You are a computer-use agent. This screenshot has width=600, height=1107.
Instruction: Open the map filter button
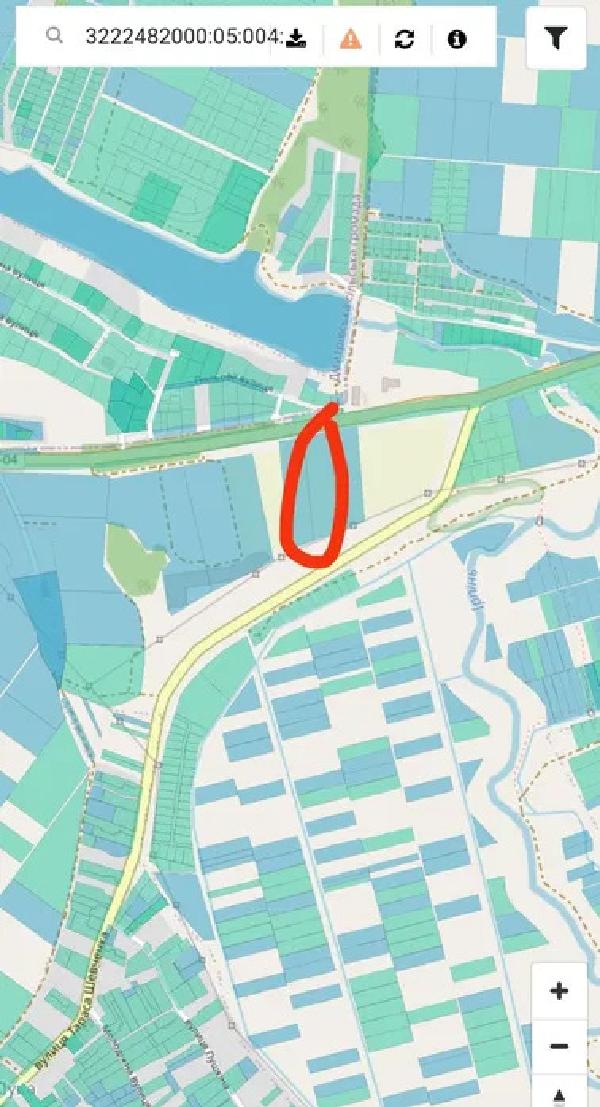(556, 38)
